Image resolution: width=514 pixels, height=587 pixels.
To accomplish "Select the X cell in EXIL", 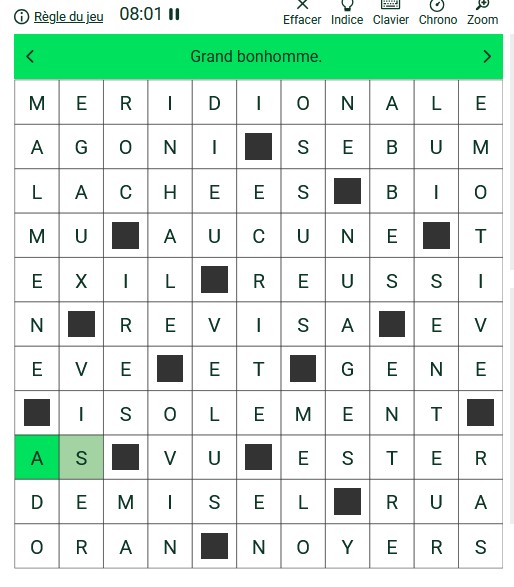I will point(81,280).
